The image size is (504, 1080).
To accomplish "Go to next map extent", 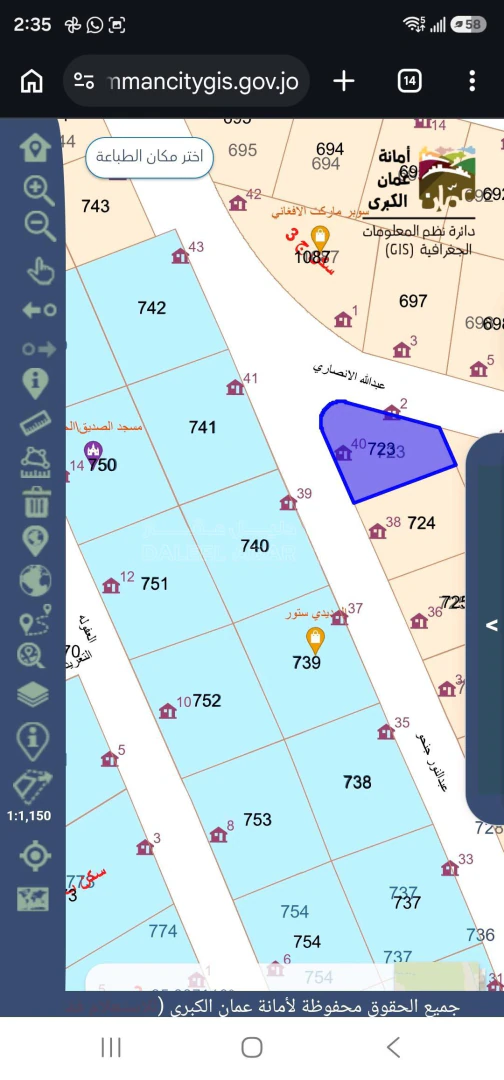I will tap(39, 349).
